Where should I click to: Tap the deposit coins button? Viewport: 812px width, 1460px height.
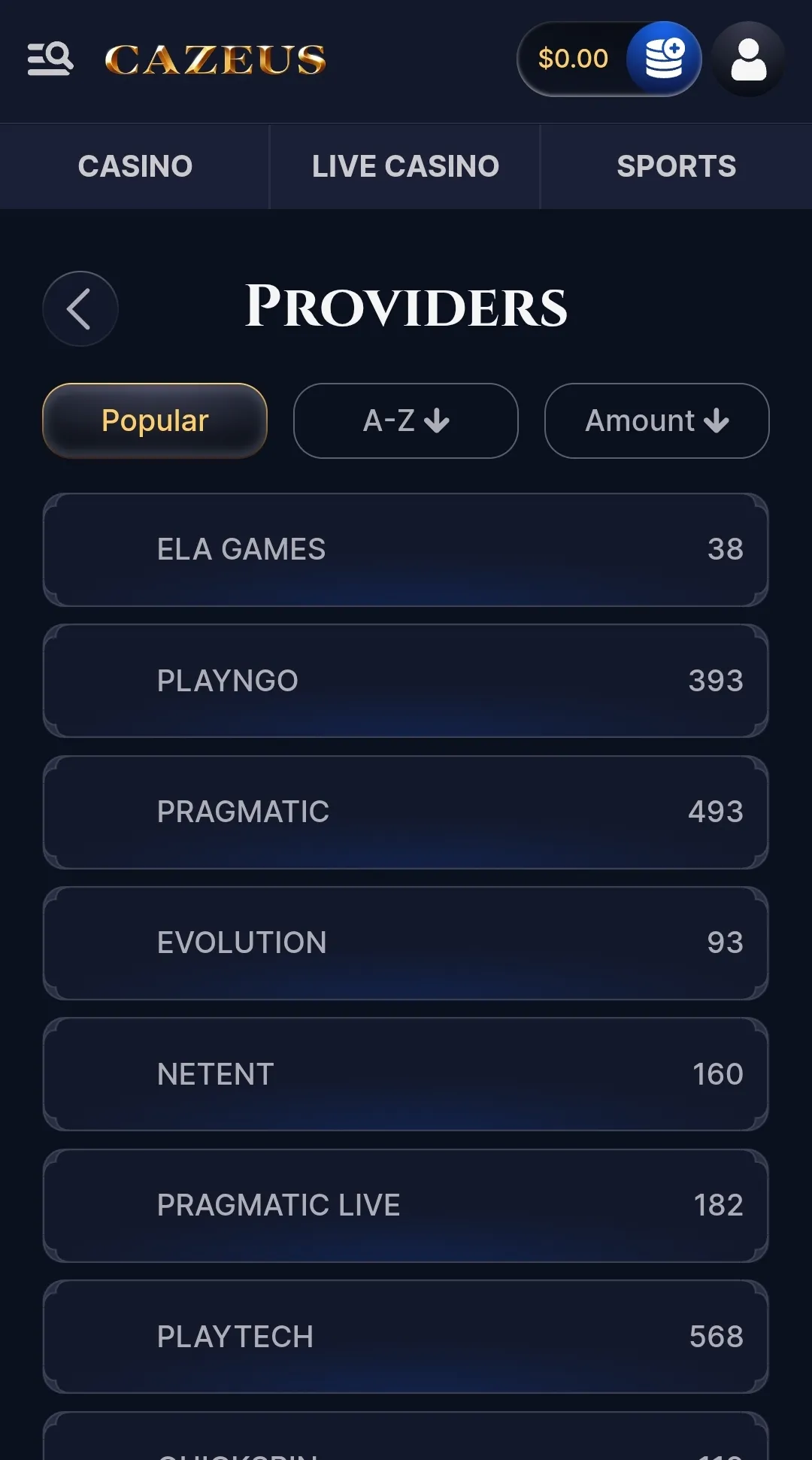click(664, 59)
